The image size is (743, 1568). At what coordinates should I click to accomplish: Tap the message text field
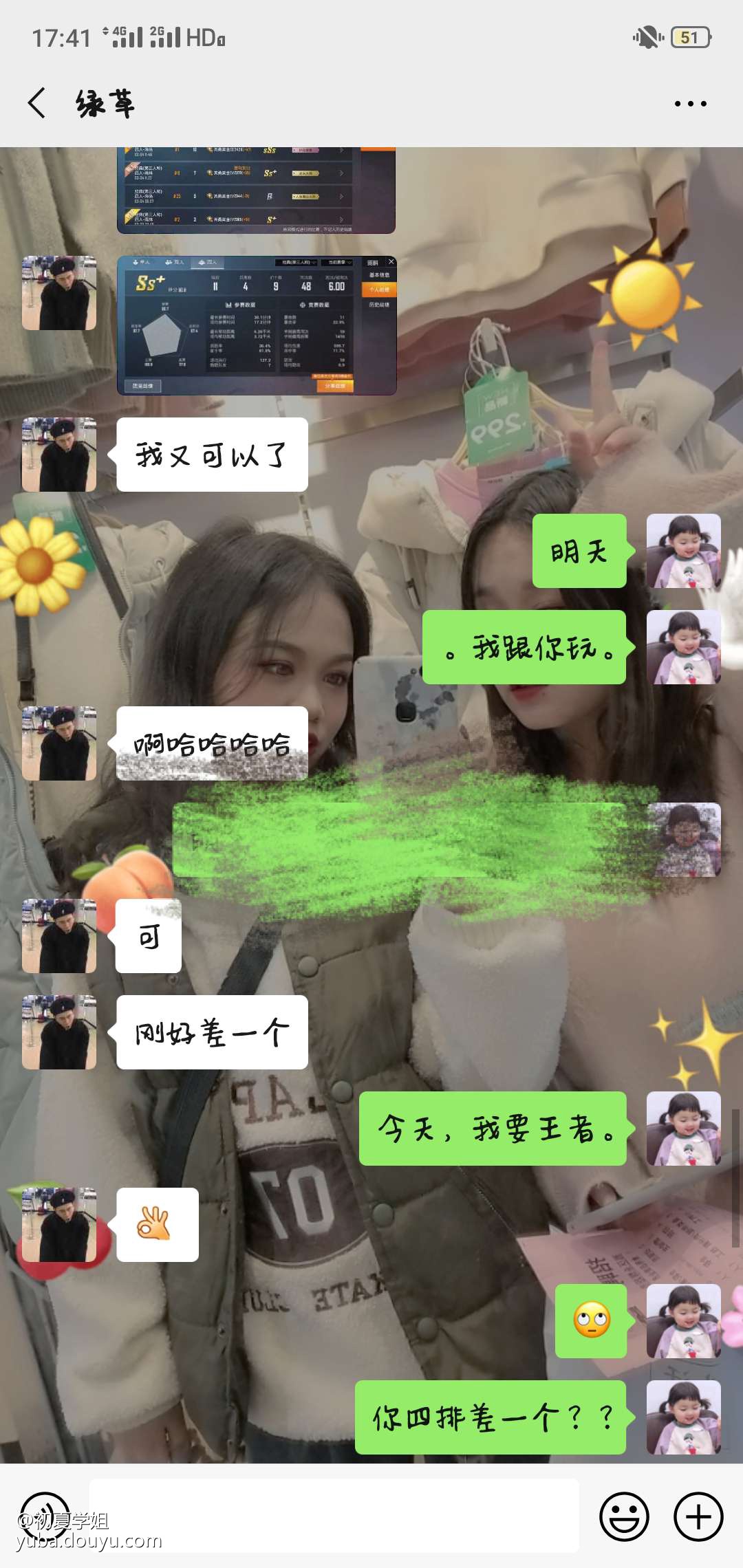click(334, 1516)
